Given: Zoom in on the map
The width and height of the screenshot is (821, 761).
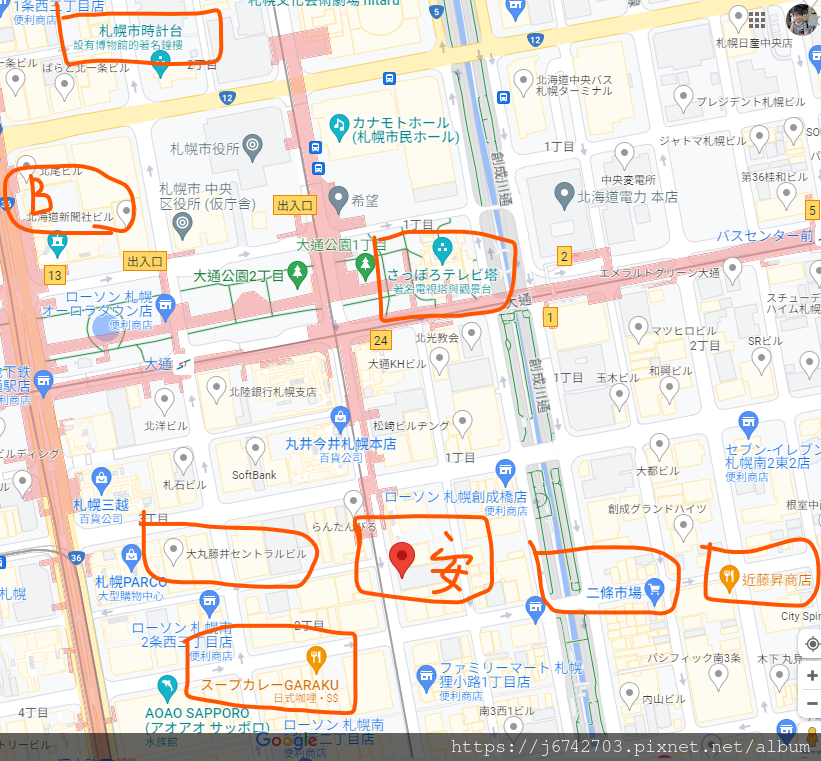Looking at the screenshot, I should [x=812, y=676].
